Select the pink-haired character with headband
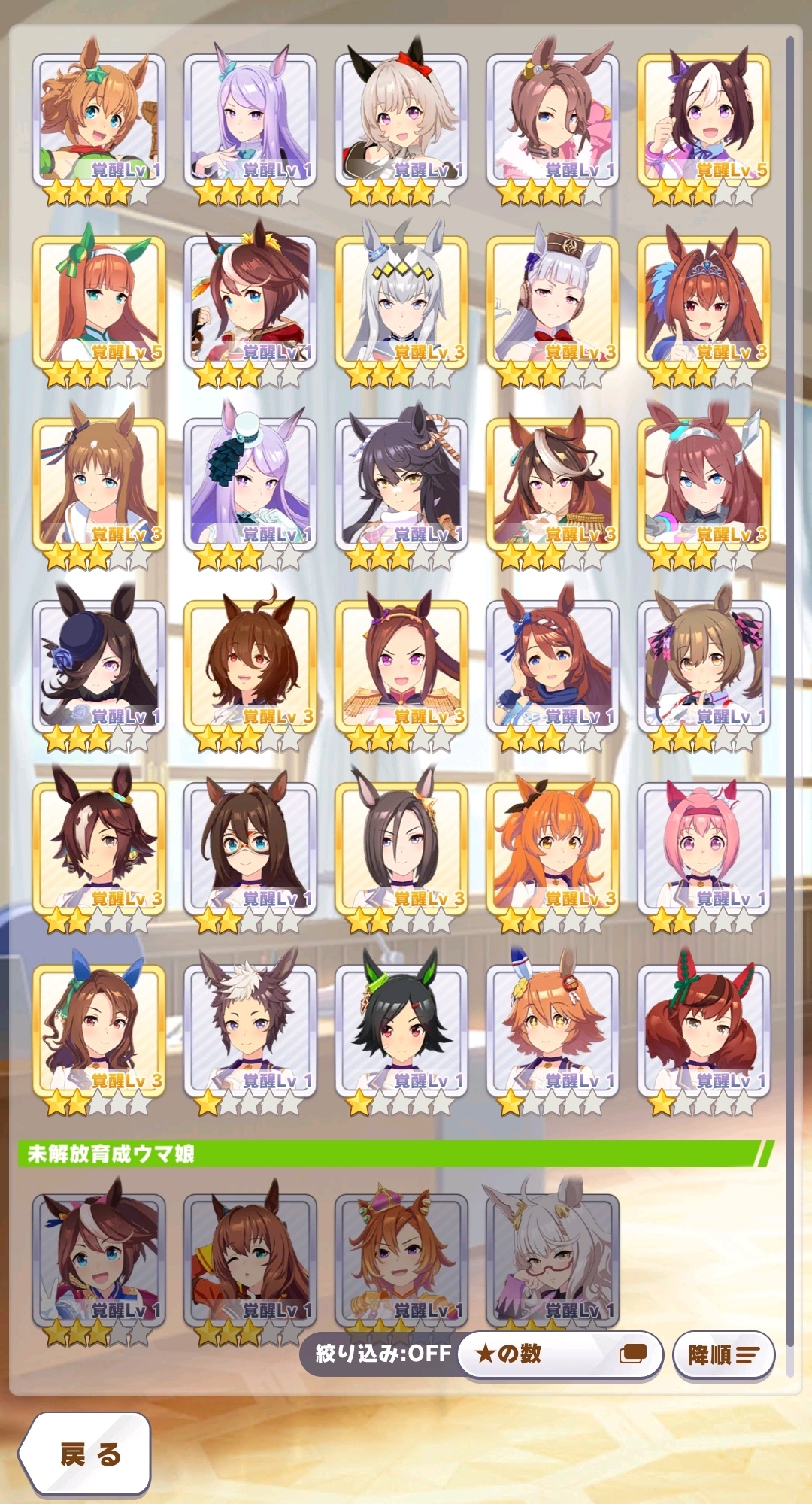 point(704,850)
